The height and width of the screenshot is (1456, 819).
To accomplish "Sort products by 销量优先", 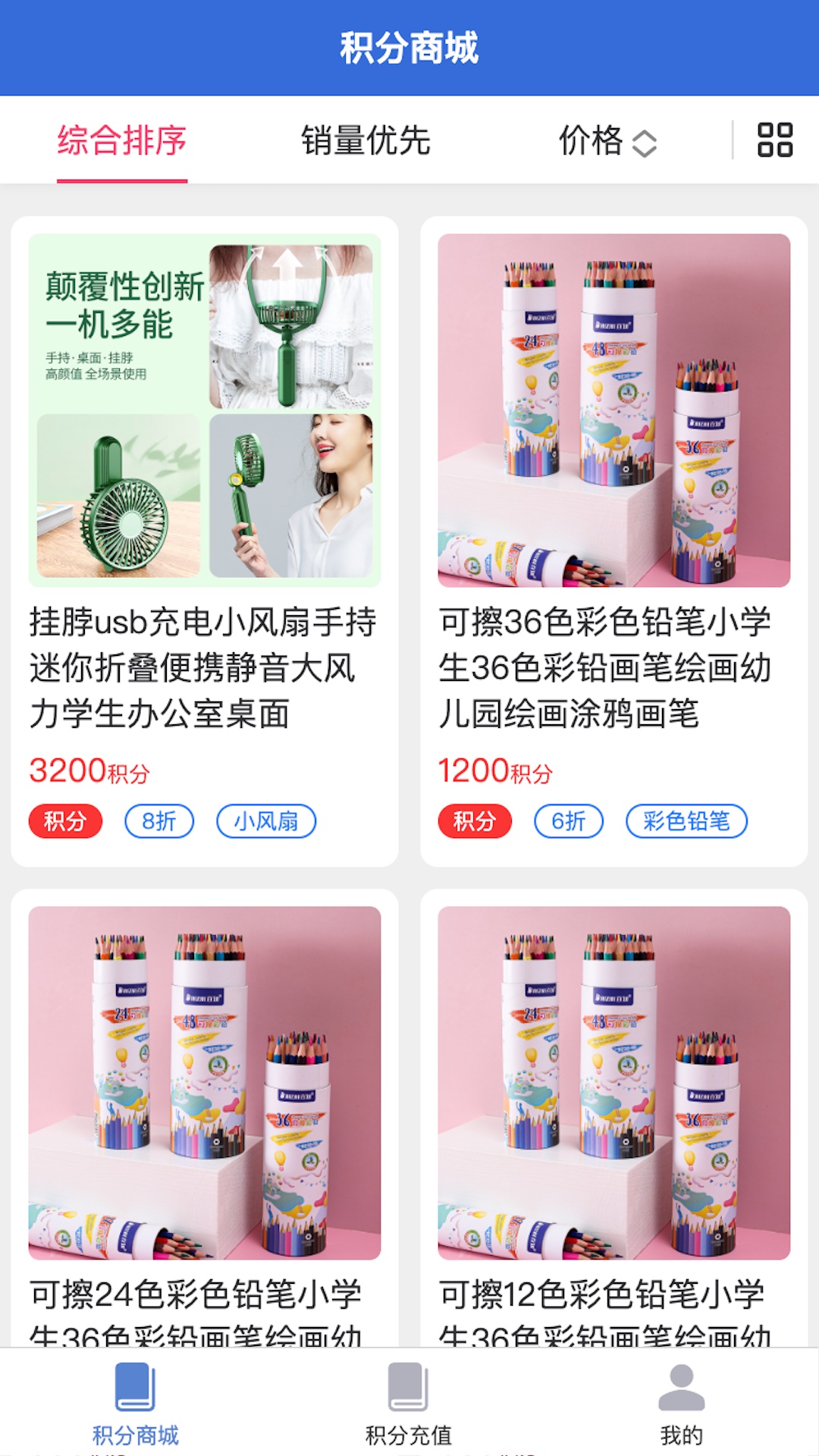I will (x=366, y=141).
